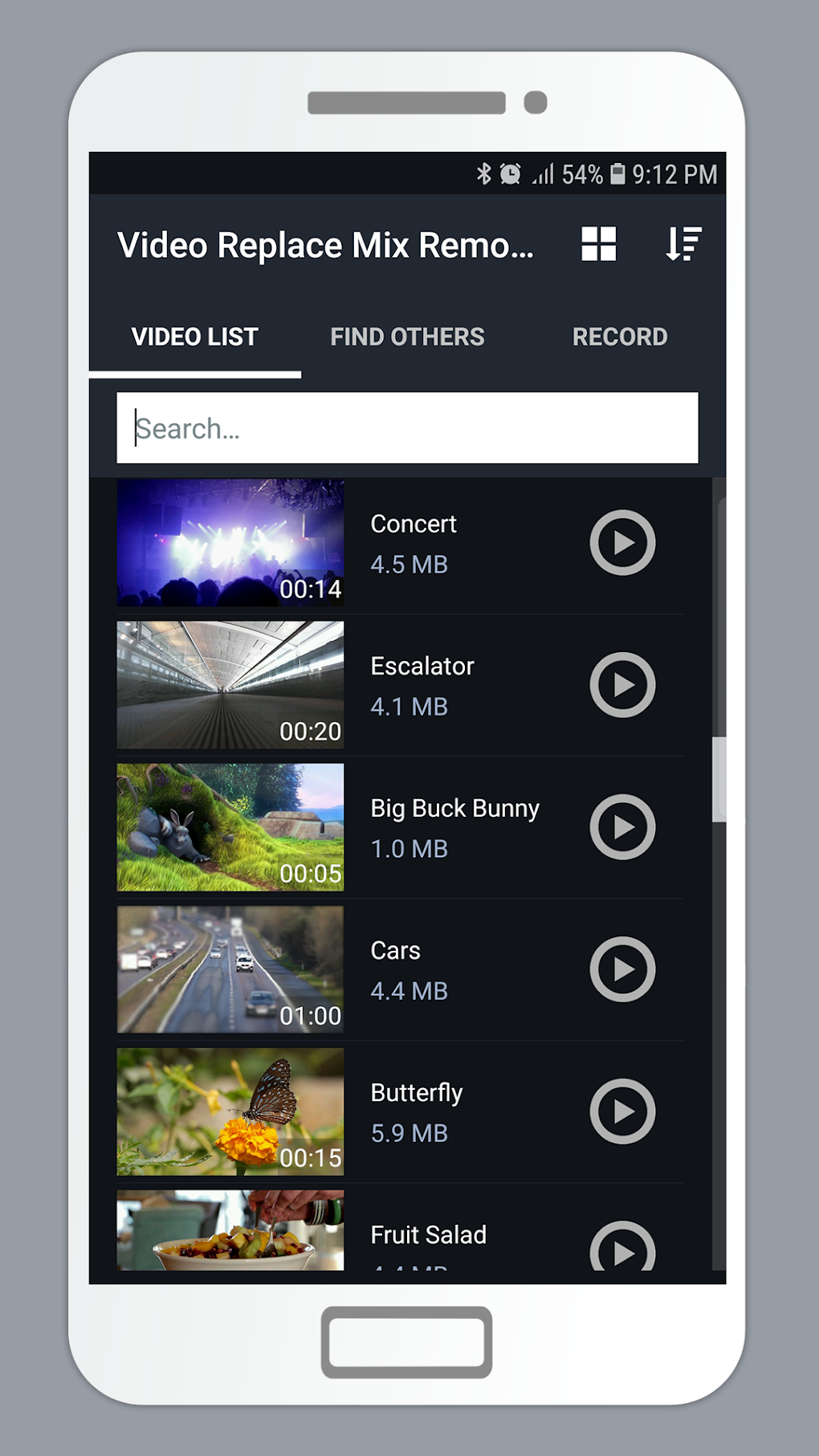The image size is (819, 1456).
Task: Open the Cars video thumbnail
Action: click(x=230, y=969)
